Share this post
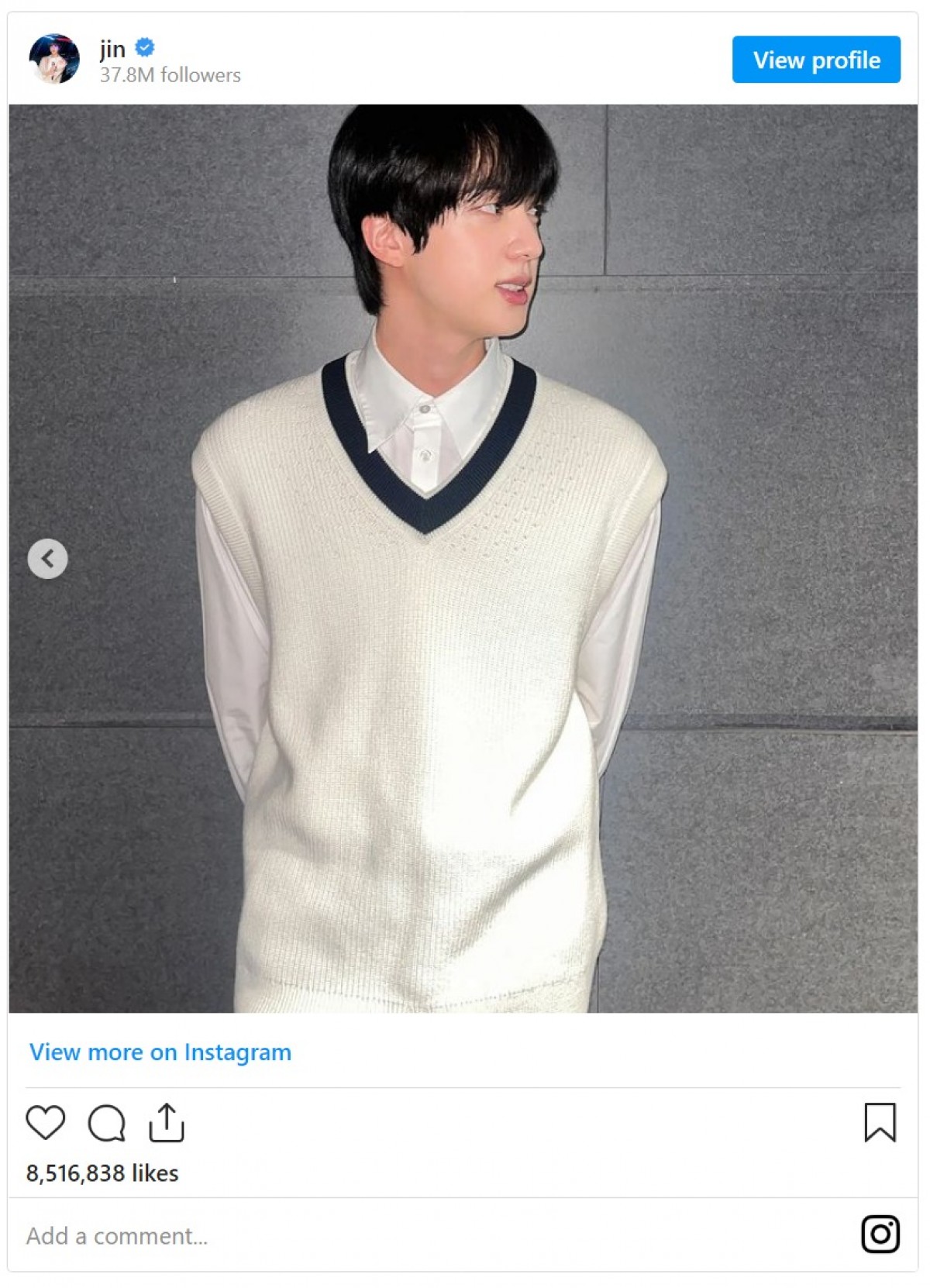This screenshot has height=1288, width=930. pos(167,1122)
